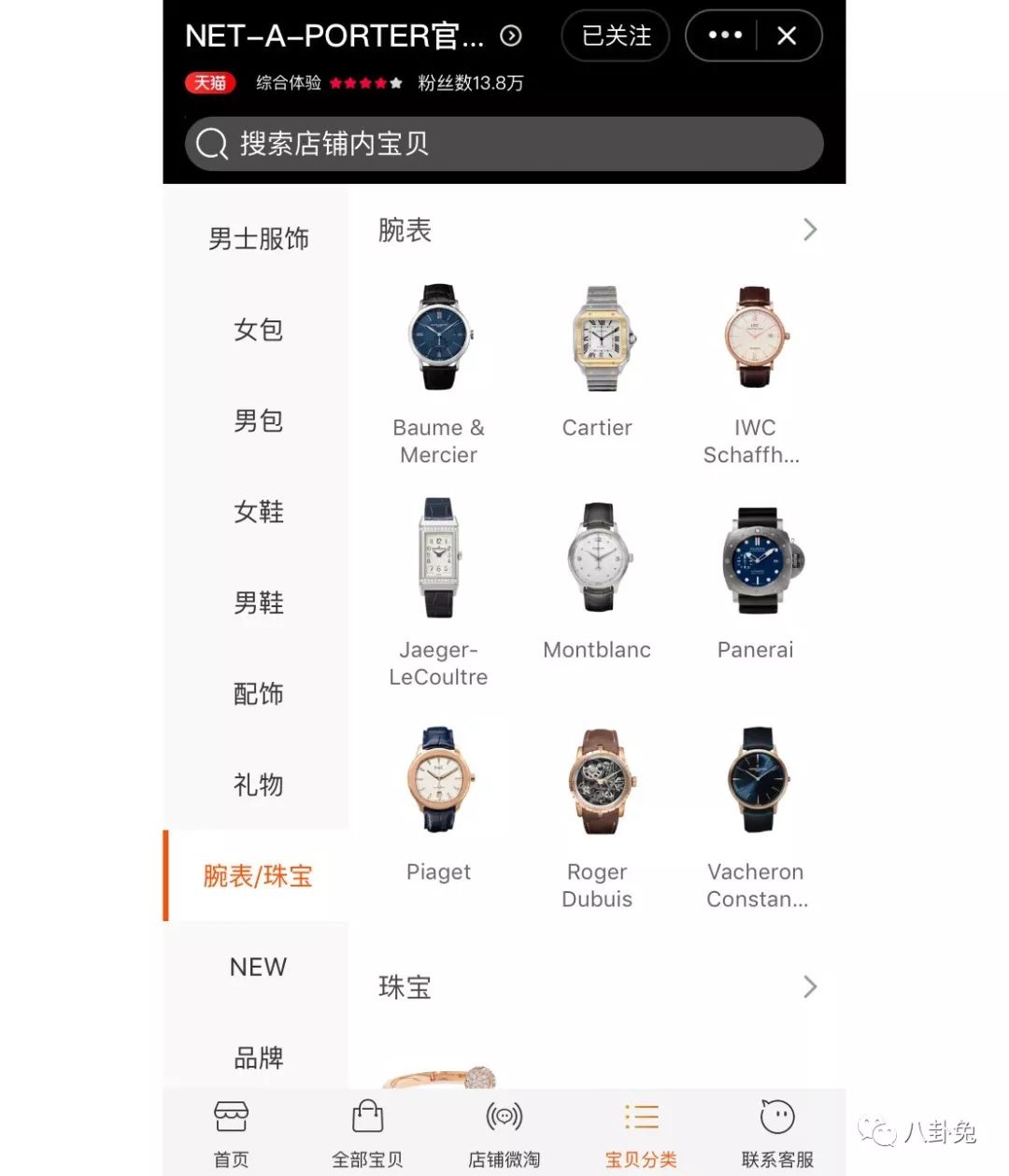
Task: Open the Cartier watch thumbnail
Action: (x=598, y=338)
